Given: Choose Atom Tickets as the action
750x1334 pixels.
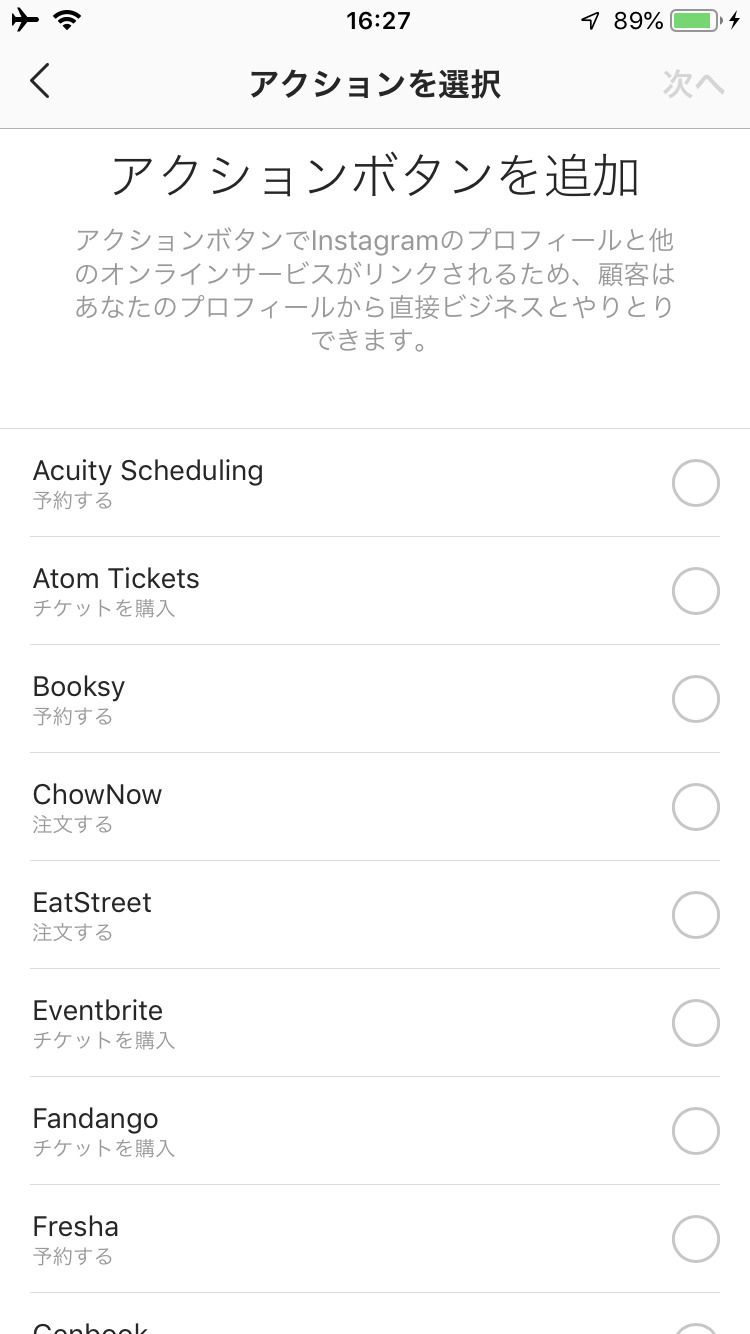Looking at the screenshot, I should point(375,591).
